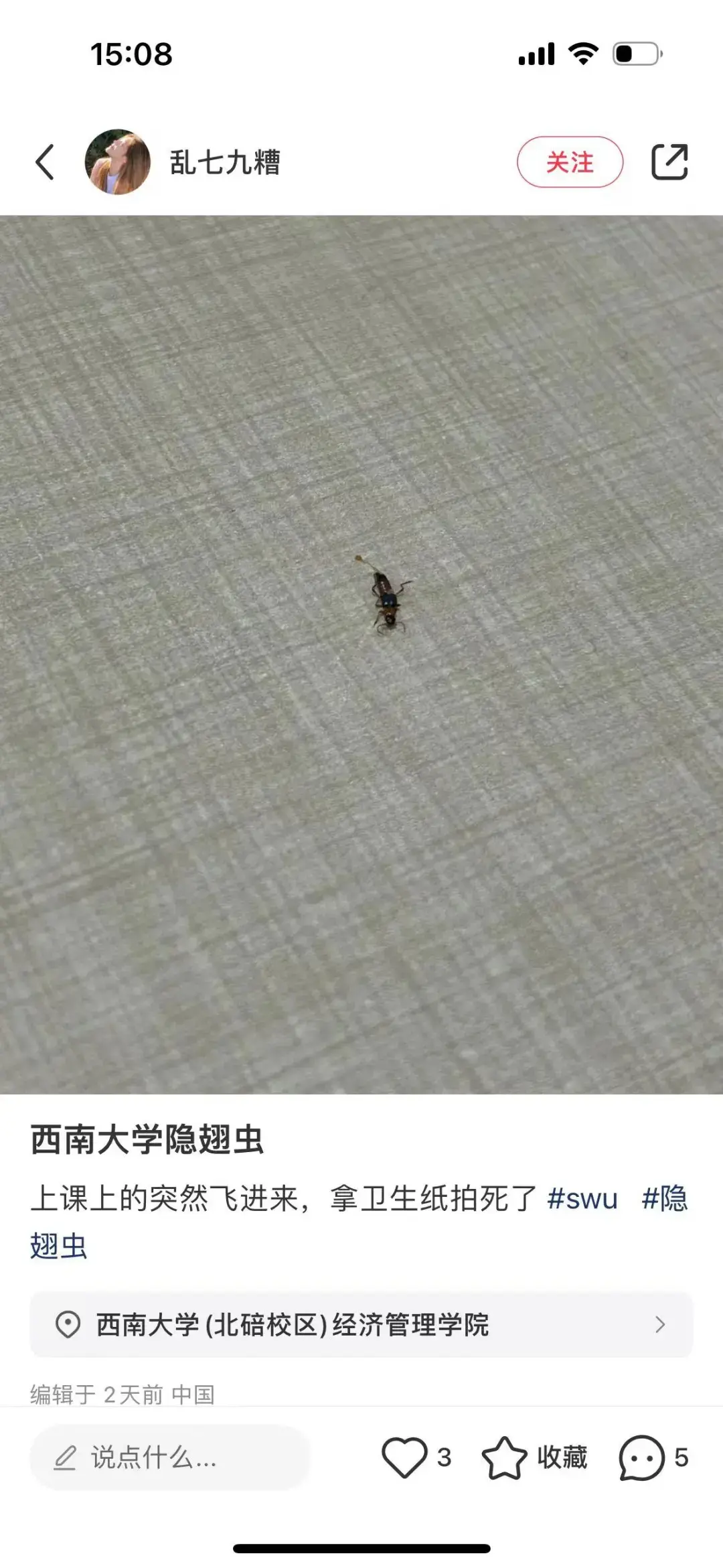The height and width of the screenshot is (1568, 723).
Task: Follow the author with 关注 button
Action: coord(570,162)
